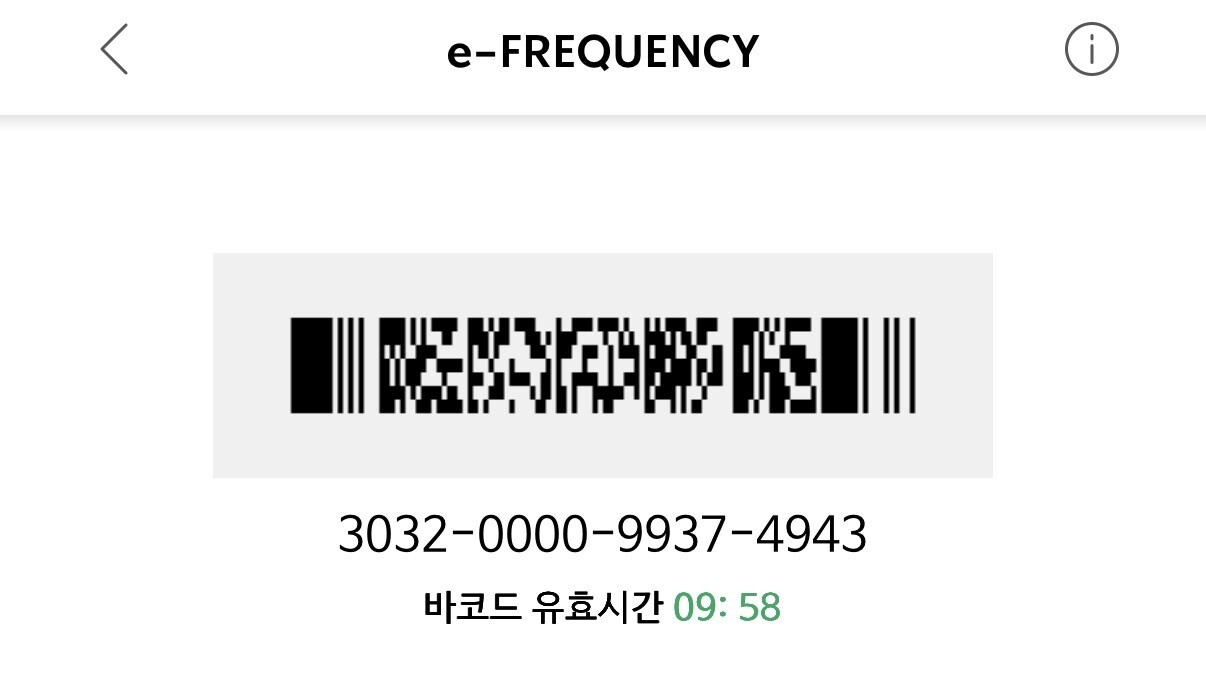Open the e-FREQUENCY info icon
Image resolution: width=1206 pixels, height=690 pixels.
point(1091,49)
